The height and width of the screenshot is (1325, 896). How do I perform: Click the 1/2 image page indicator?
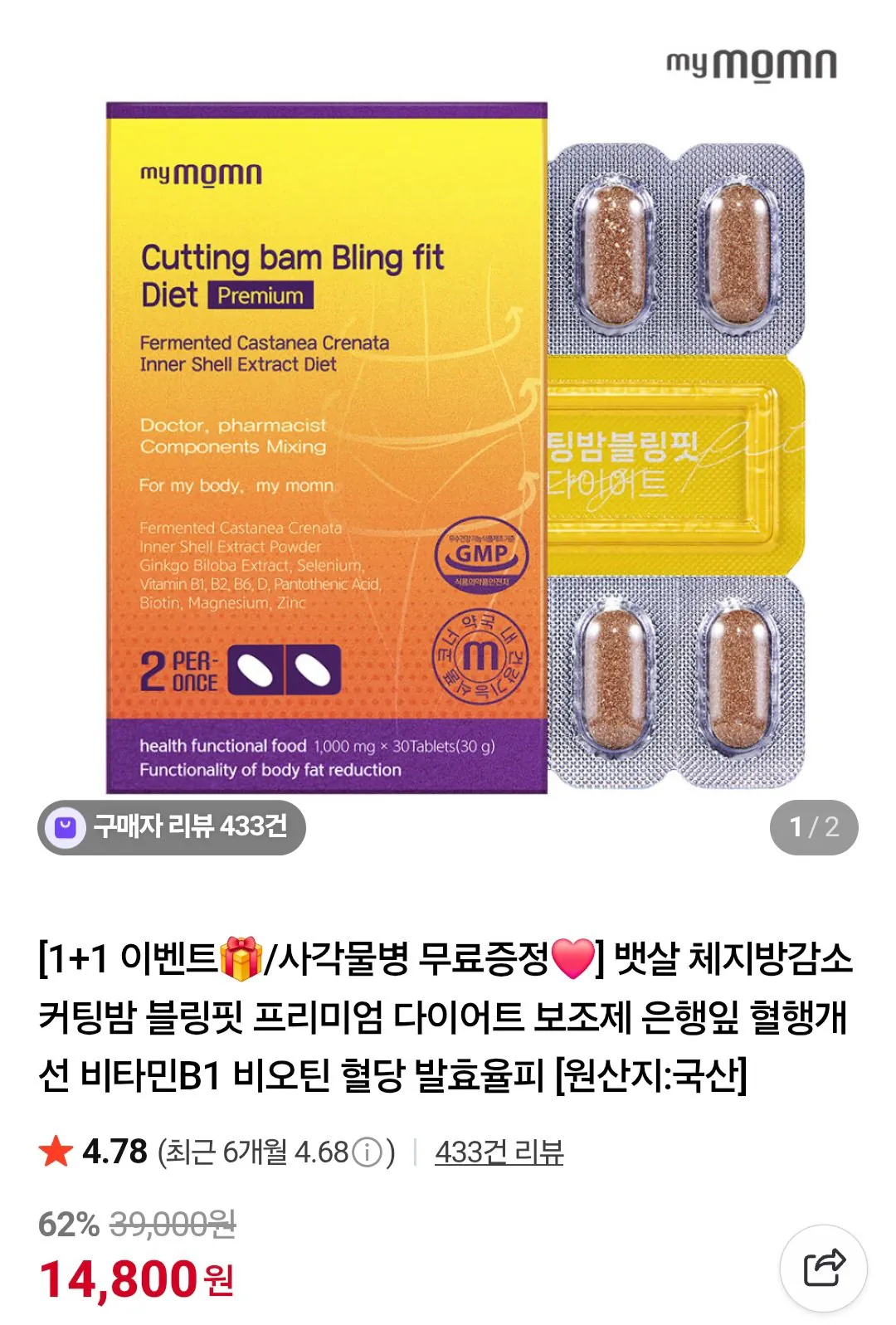[x=816, y=825]
